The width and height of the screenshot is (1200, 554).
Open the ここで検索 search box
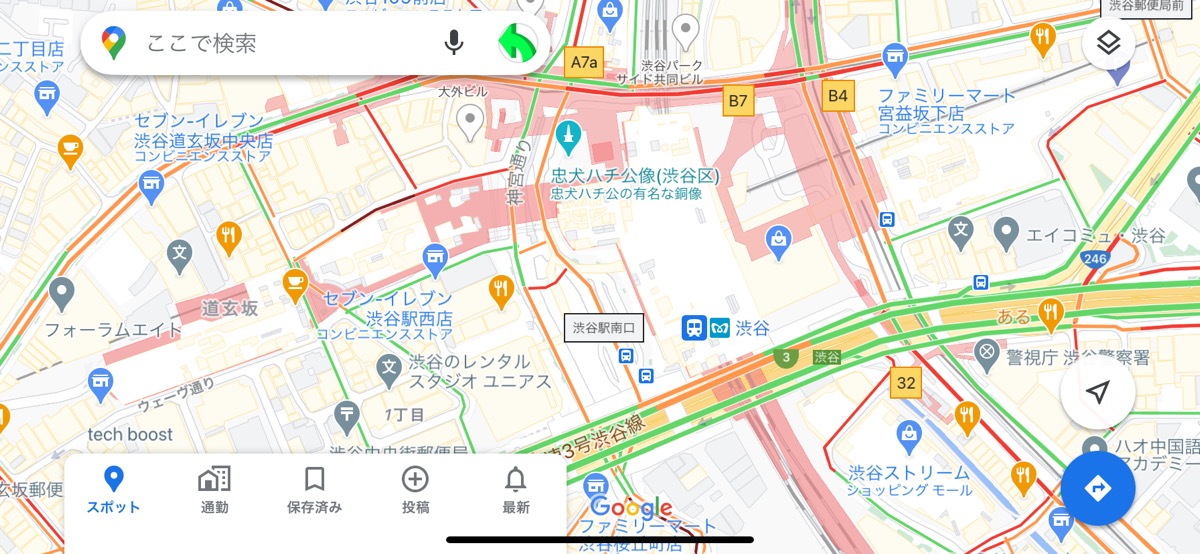click(270, 43)
